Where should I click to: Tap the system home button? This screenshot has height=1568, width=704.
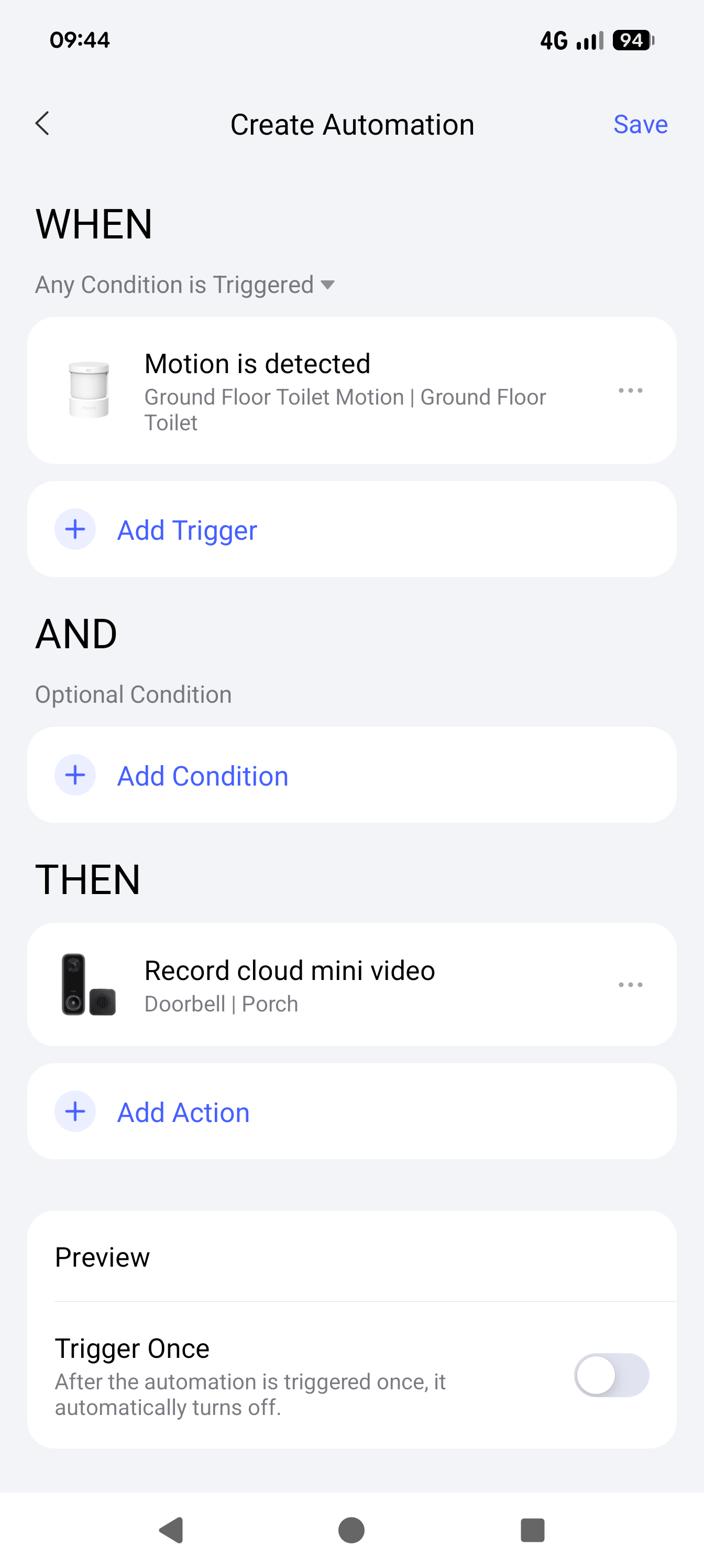point(351,1530)
